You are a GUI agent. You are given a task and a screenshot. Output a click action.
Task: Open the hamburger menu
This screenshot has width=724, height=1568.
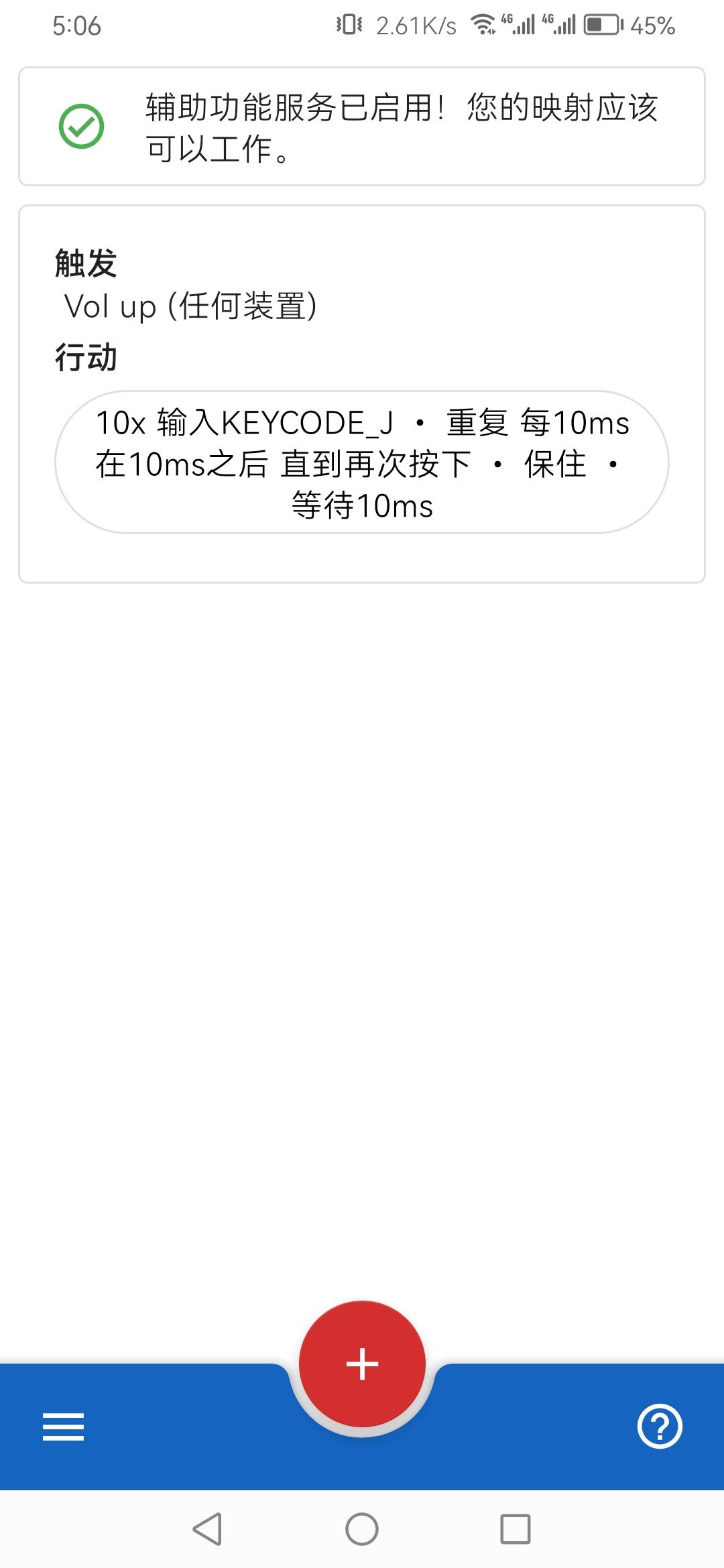64,1426
